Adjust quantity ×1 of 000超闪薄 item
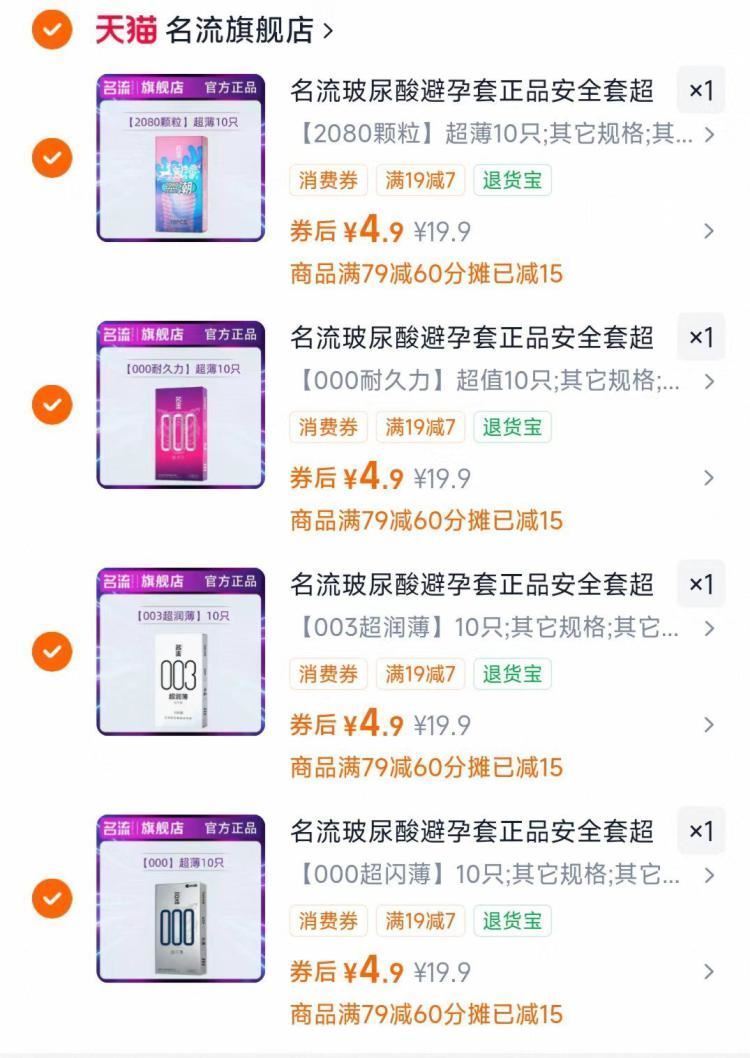Viewport: 750px width, 1058px height. (x=701, y=831)
